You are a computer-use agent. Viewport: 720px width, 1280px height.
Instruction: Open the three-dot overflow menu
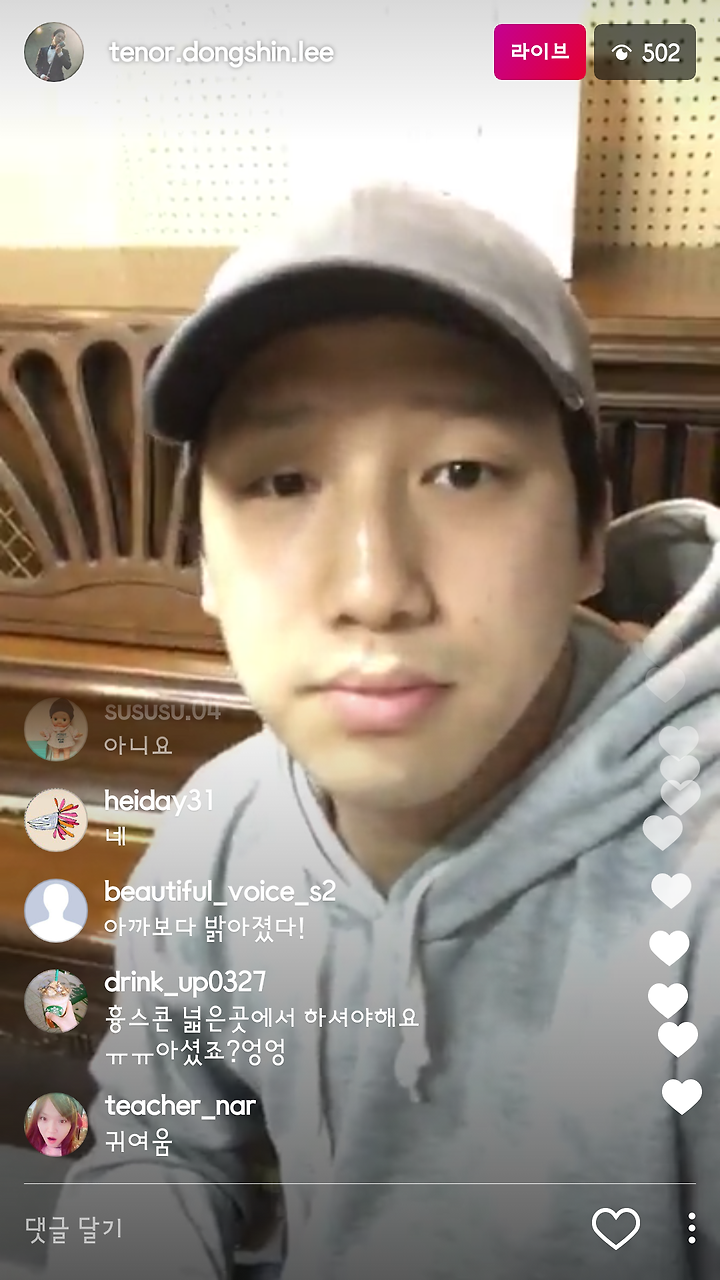coord(691,1228)
